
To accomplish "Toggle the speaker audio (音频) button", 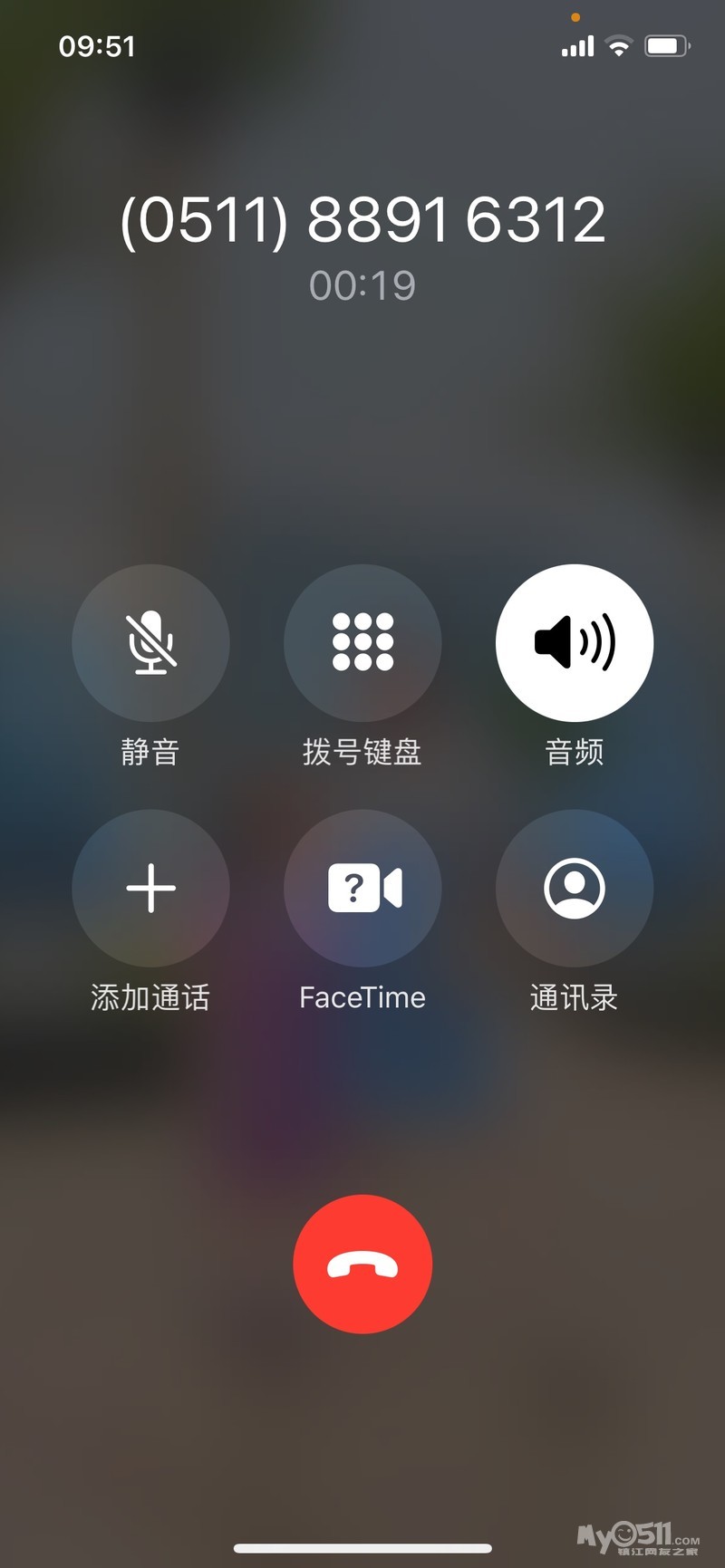I will pyautogui.click(x=575, y=642).
